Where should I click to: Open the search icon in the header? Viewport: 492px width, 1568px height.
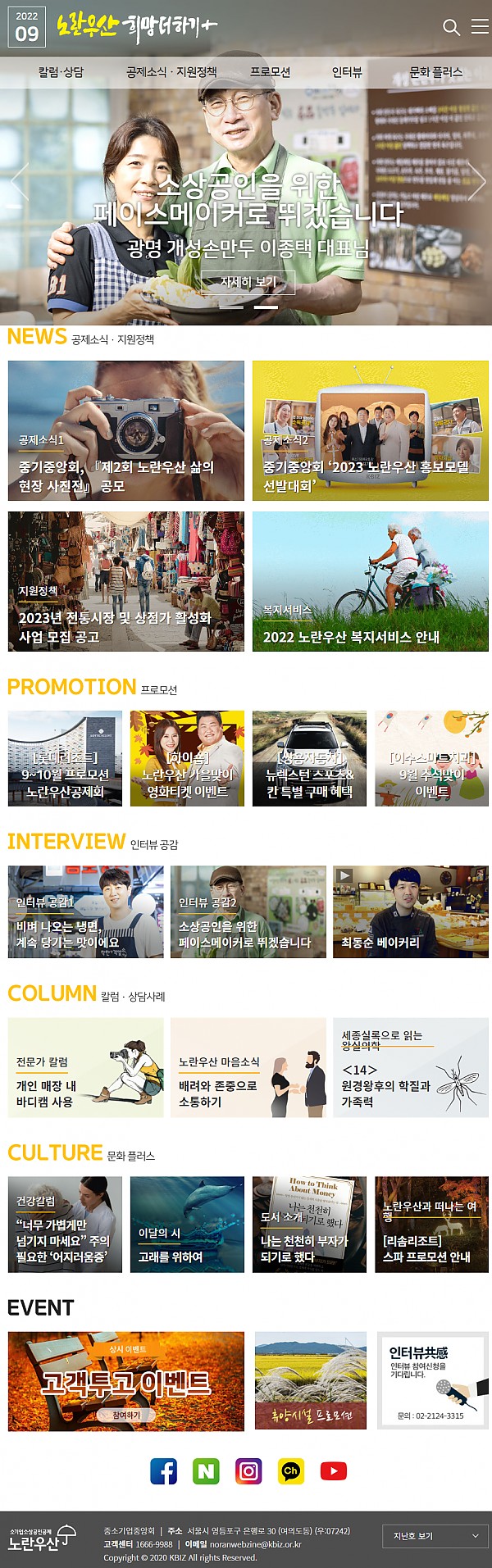451,27
